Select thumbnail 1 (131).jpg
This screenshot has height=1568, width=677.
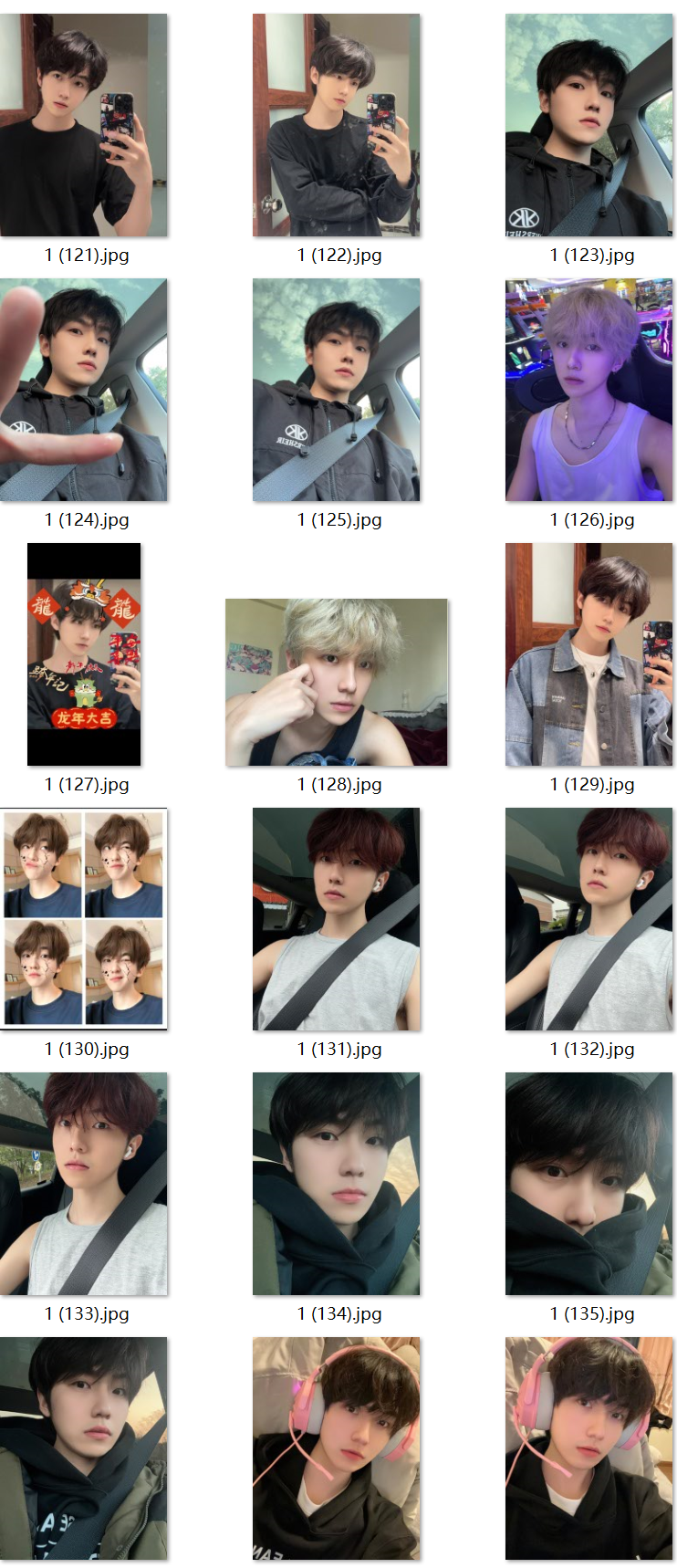coord(337,919)
